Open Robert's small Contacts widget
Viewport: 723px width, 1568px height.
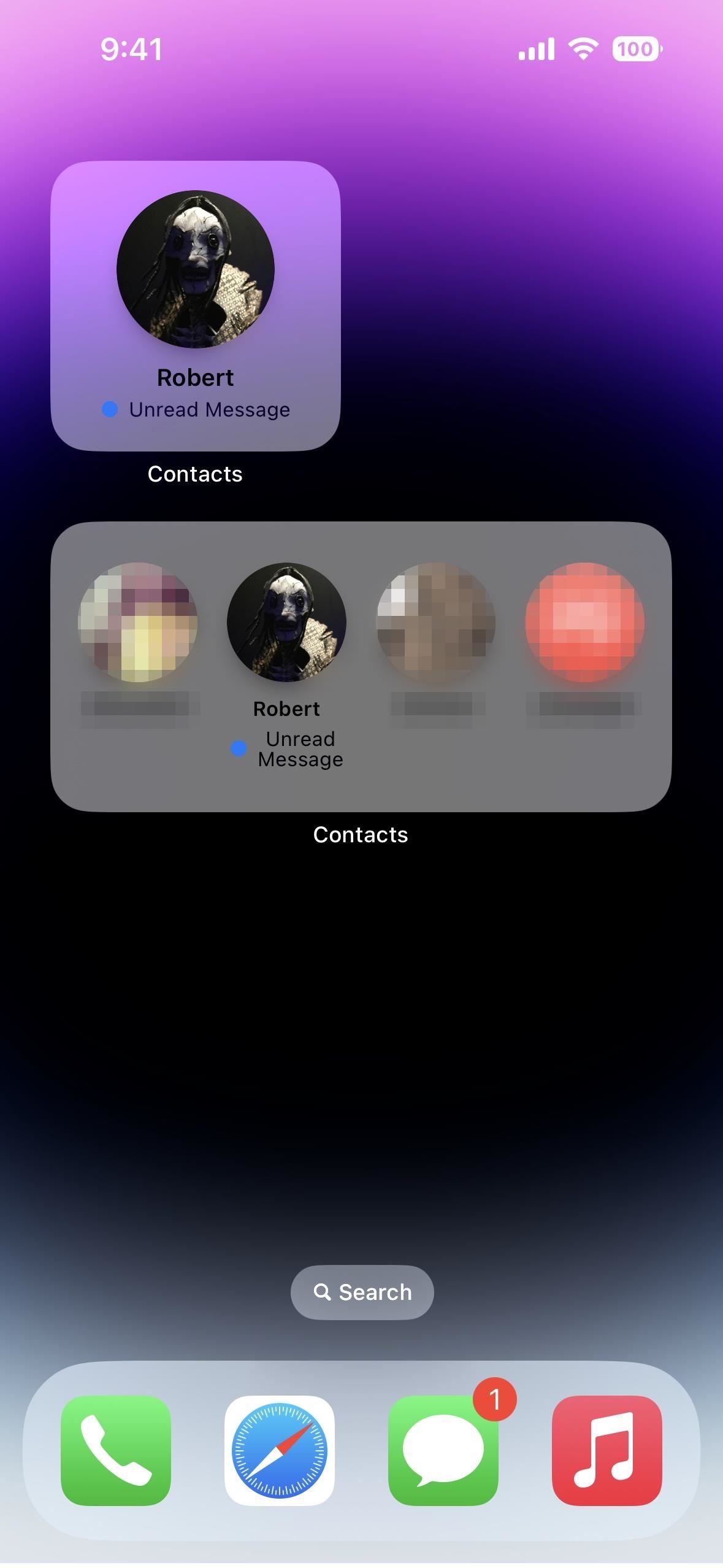[x=195, y=306]
